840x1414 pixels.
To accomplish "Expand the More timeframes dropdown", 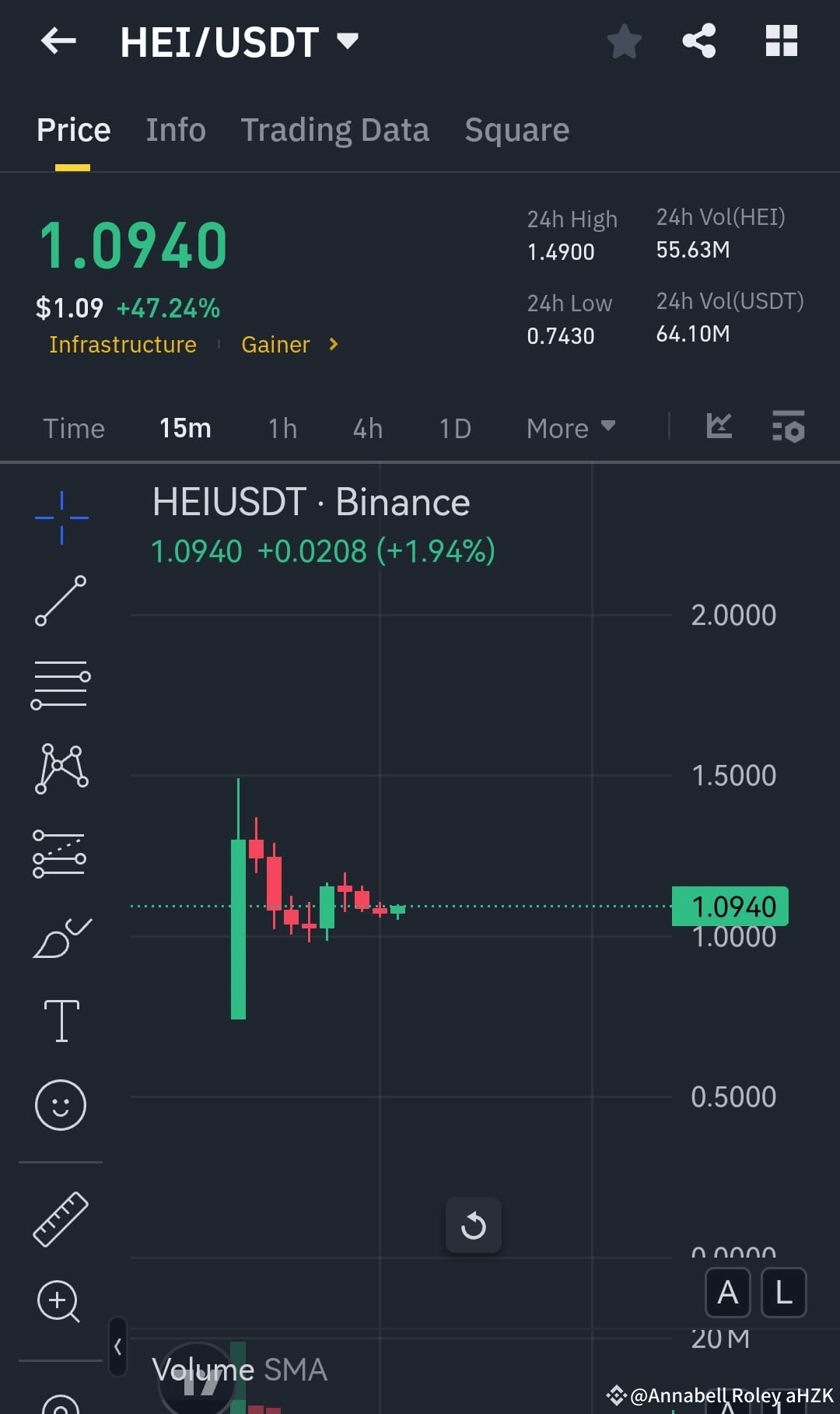I will tap(570, 427).
